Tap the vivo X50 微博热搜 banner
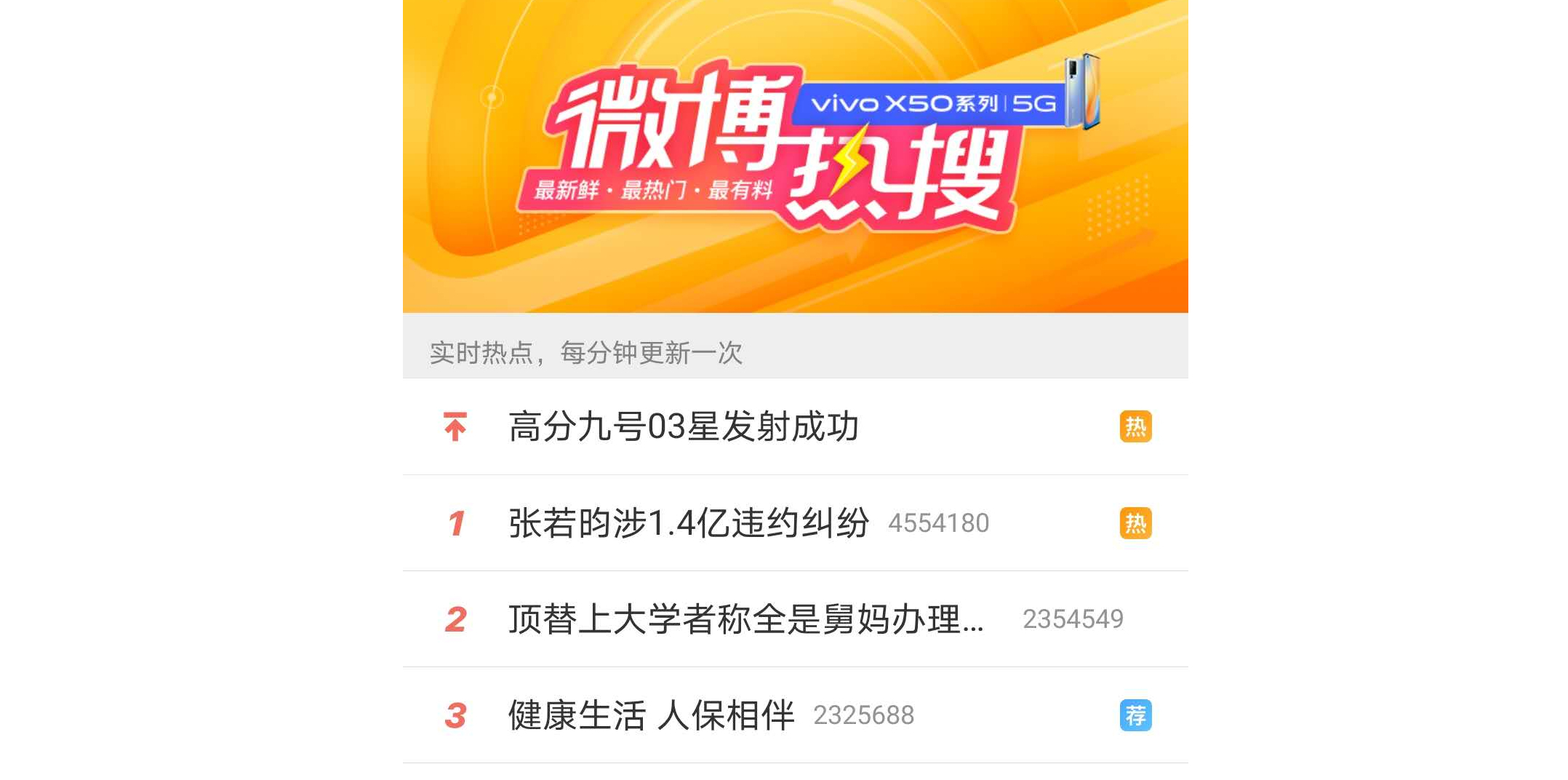The height and width of the screenshot is (780, 1568). pos(795,156)
